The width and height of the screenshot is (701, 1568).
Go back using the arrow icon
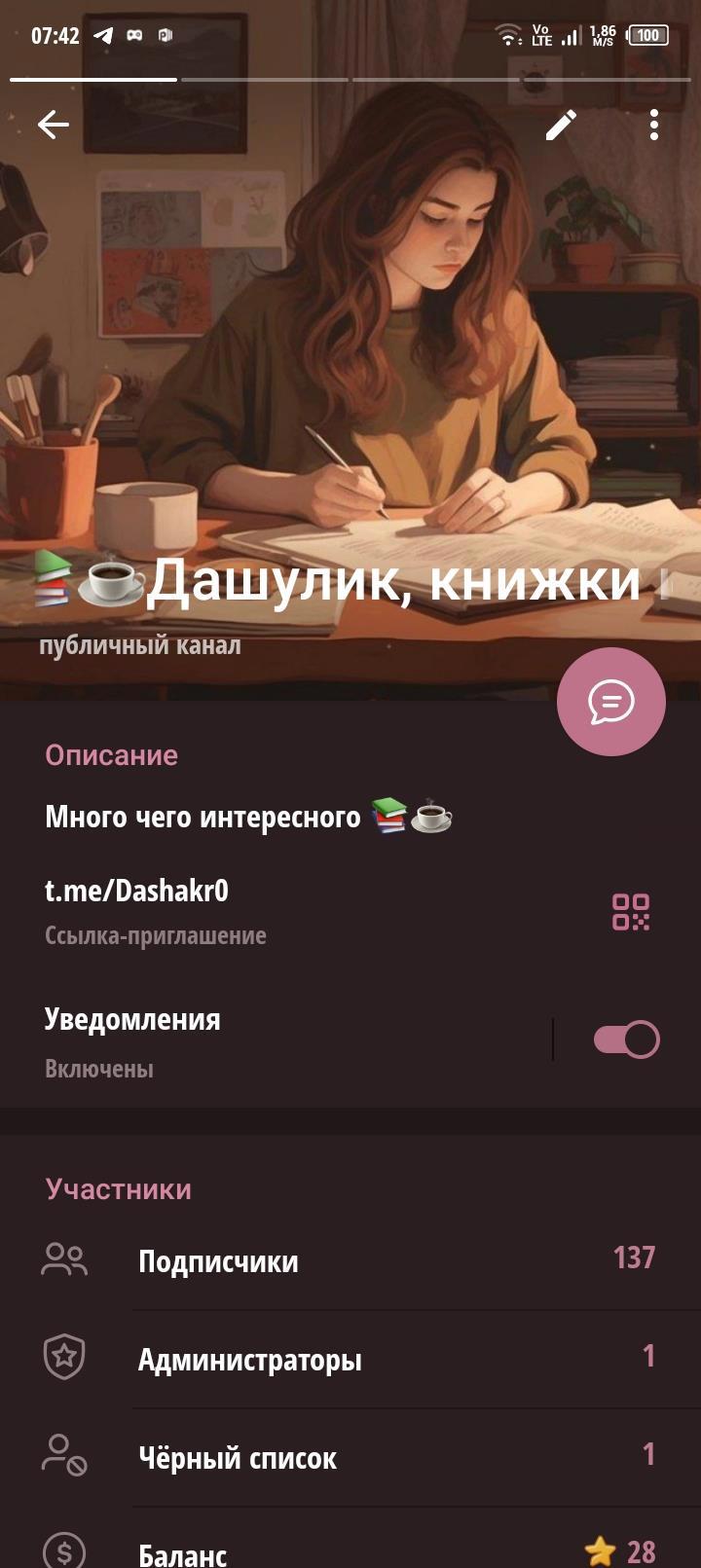pyautogui.click(x=54, y=125)
